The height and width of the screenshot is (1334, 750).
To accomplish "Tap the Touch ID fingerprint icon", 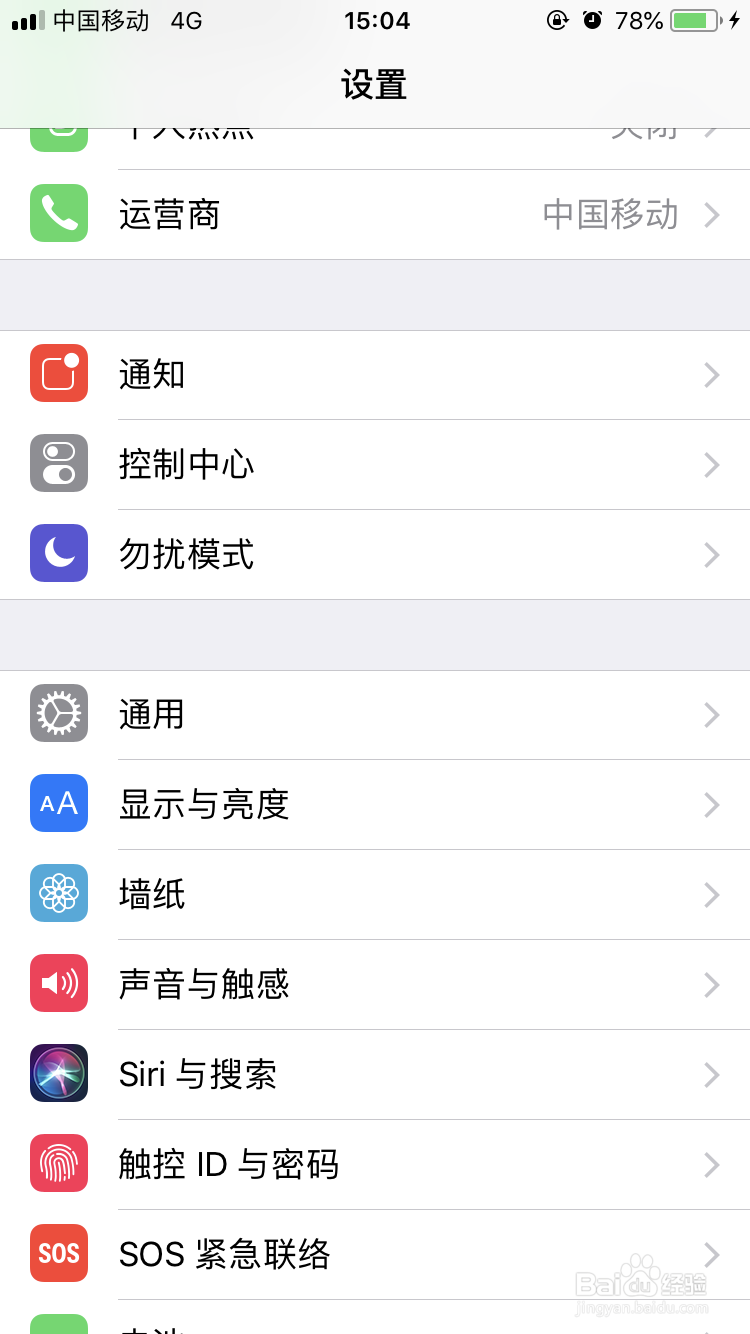I will pos(58,1163).
